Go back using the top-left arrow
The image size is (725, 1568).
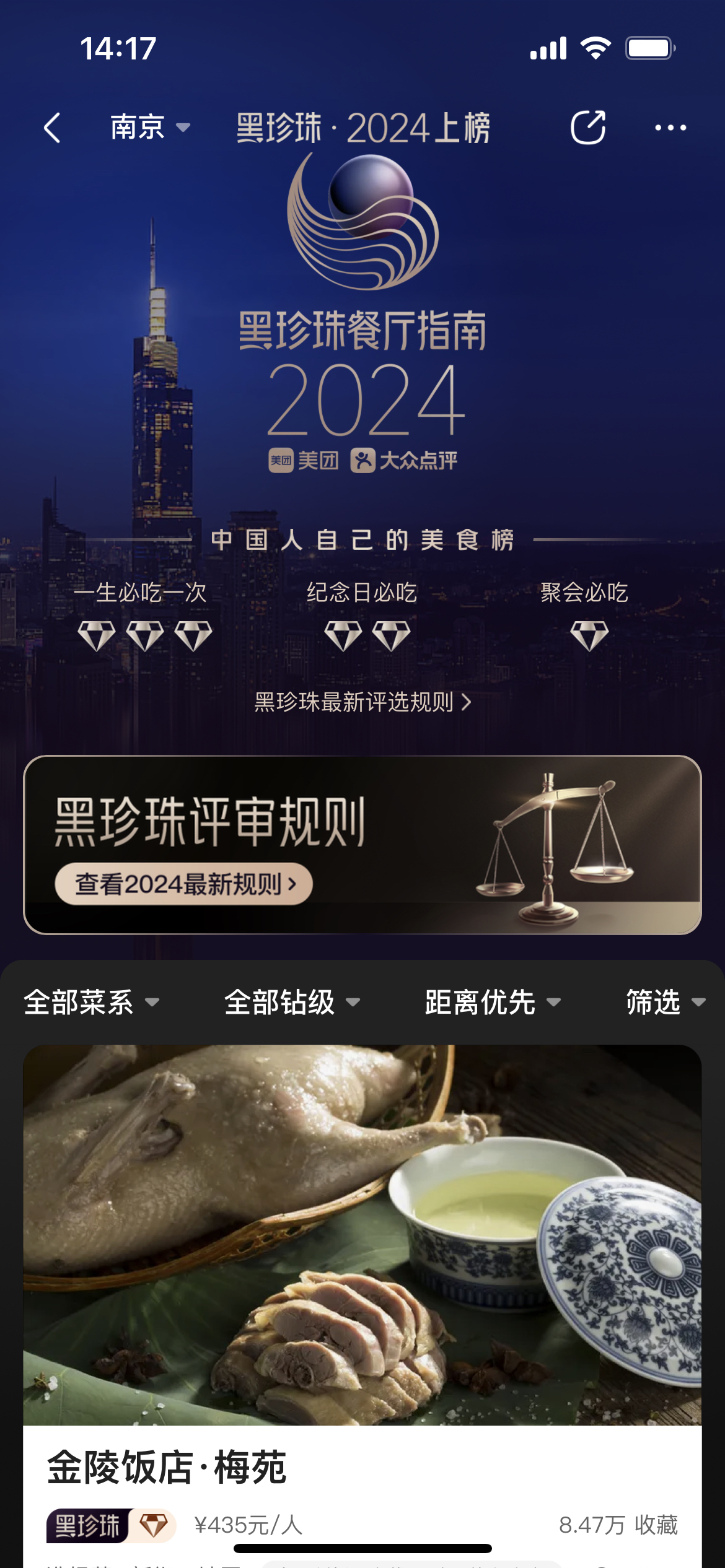point(53,128)
